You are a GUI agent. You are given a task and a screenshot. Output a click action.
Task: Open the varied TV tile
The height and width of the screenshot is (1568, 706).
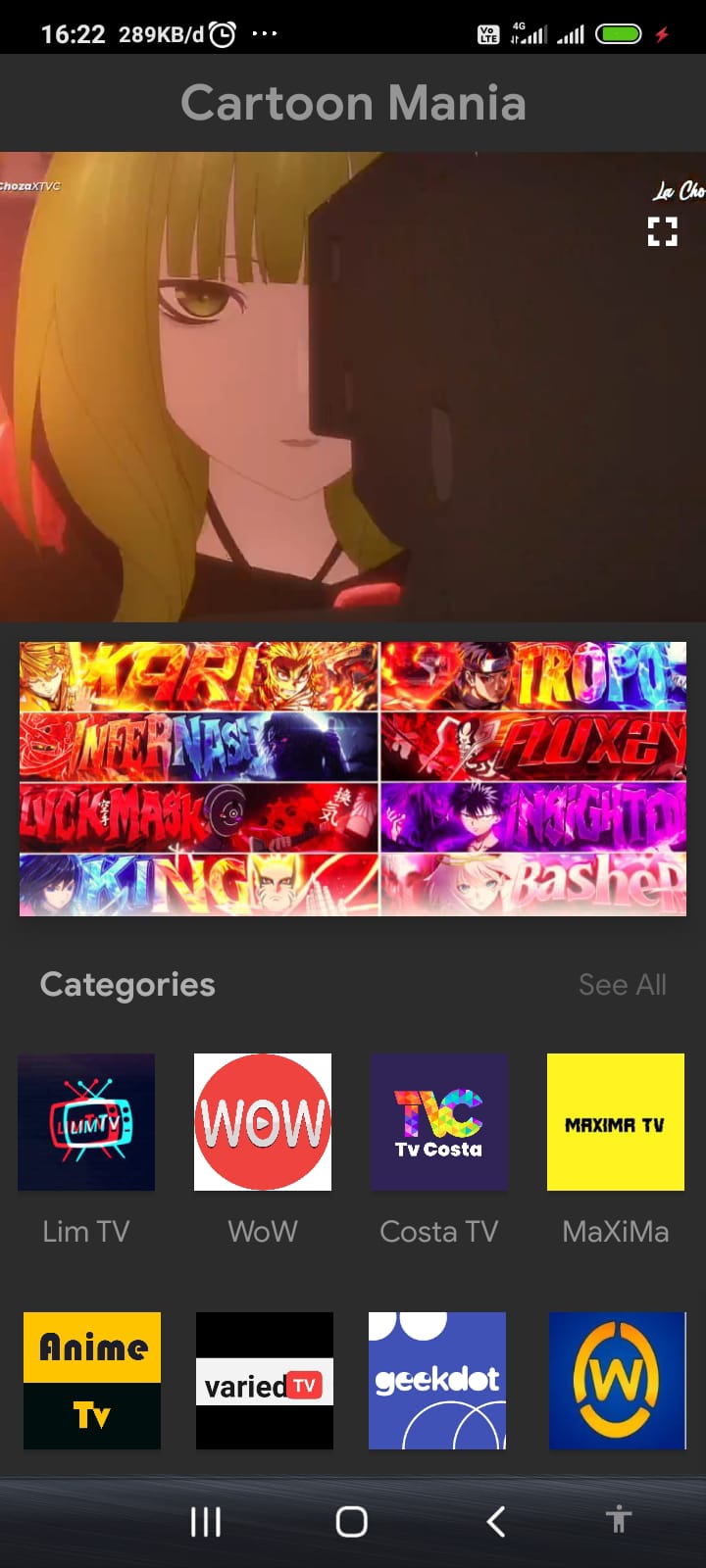click(x=265, y=1380)
